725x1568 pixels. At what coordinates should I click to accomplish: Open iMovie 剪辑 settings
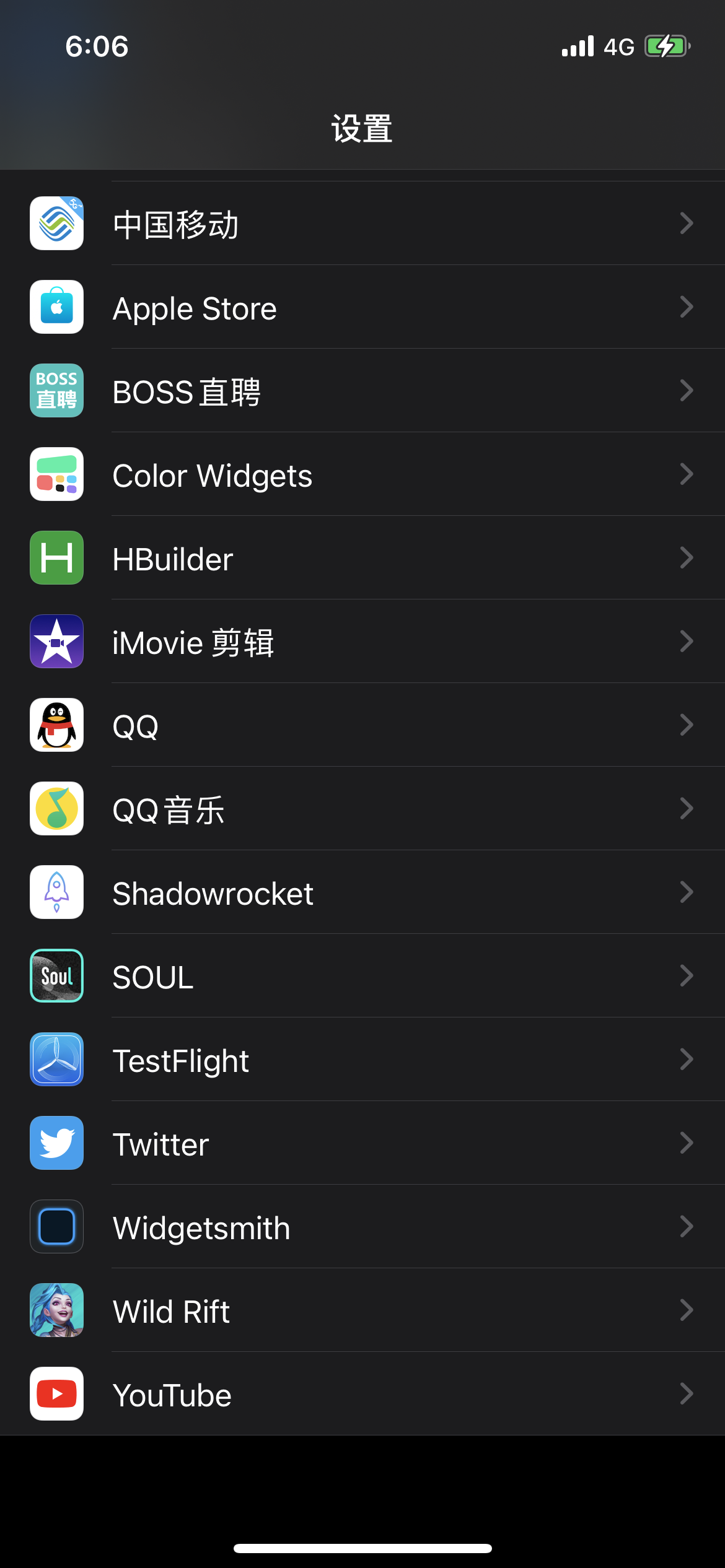point(362,642)
